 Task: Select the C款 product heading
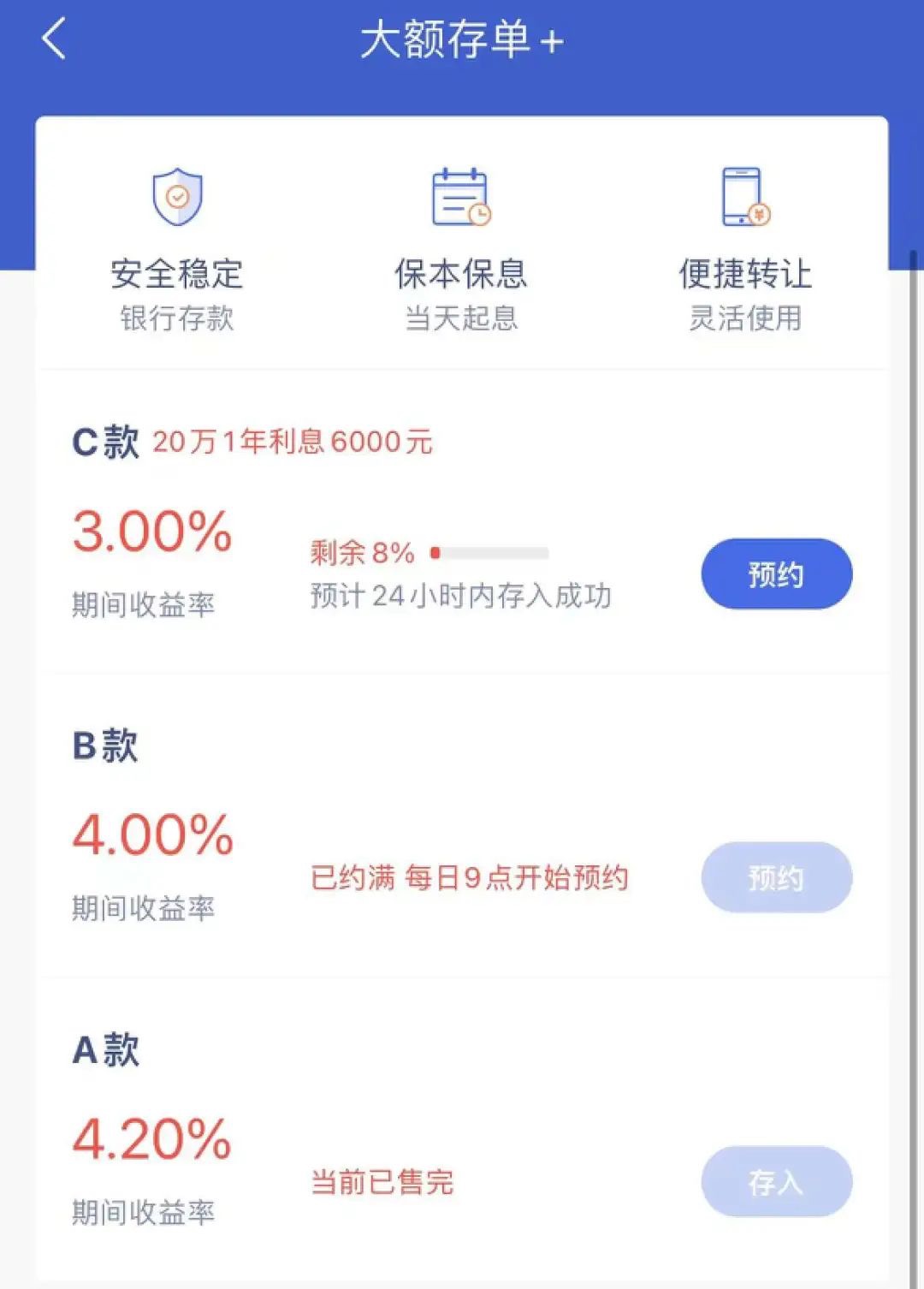[x=106, y=443]
